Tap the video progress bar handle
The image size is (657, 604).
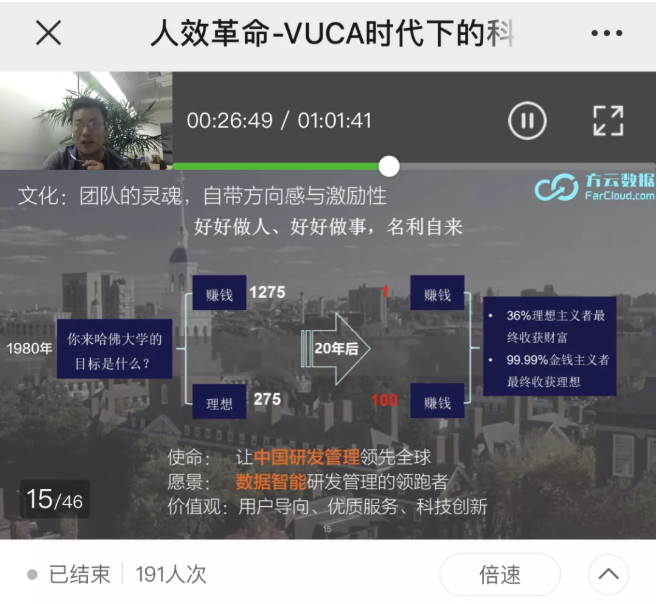pos(389,166)
